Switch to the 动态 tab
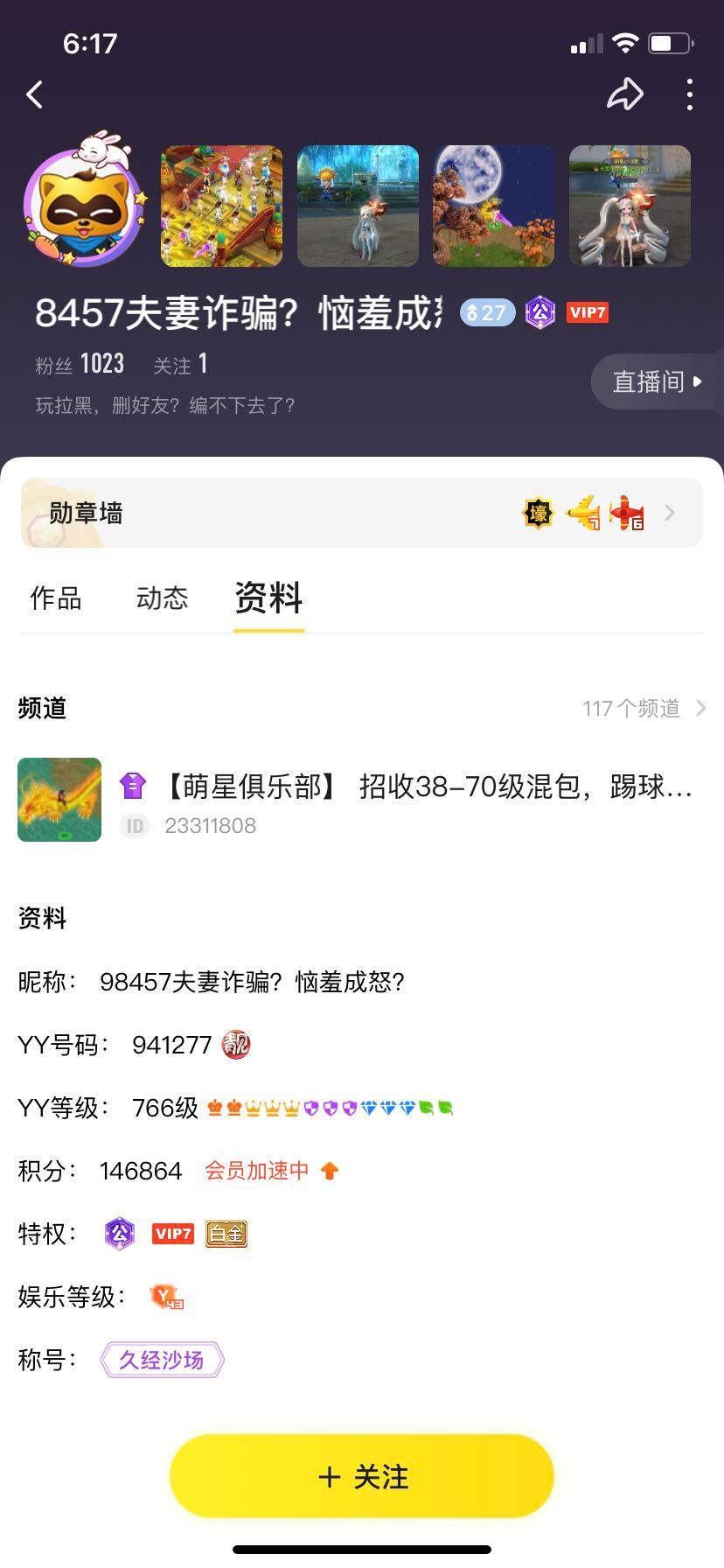Image resolution: width=724 pixels, height=1568 pixels. 163,598
